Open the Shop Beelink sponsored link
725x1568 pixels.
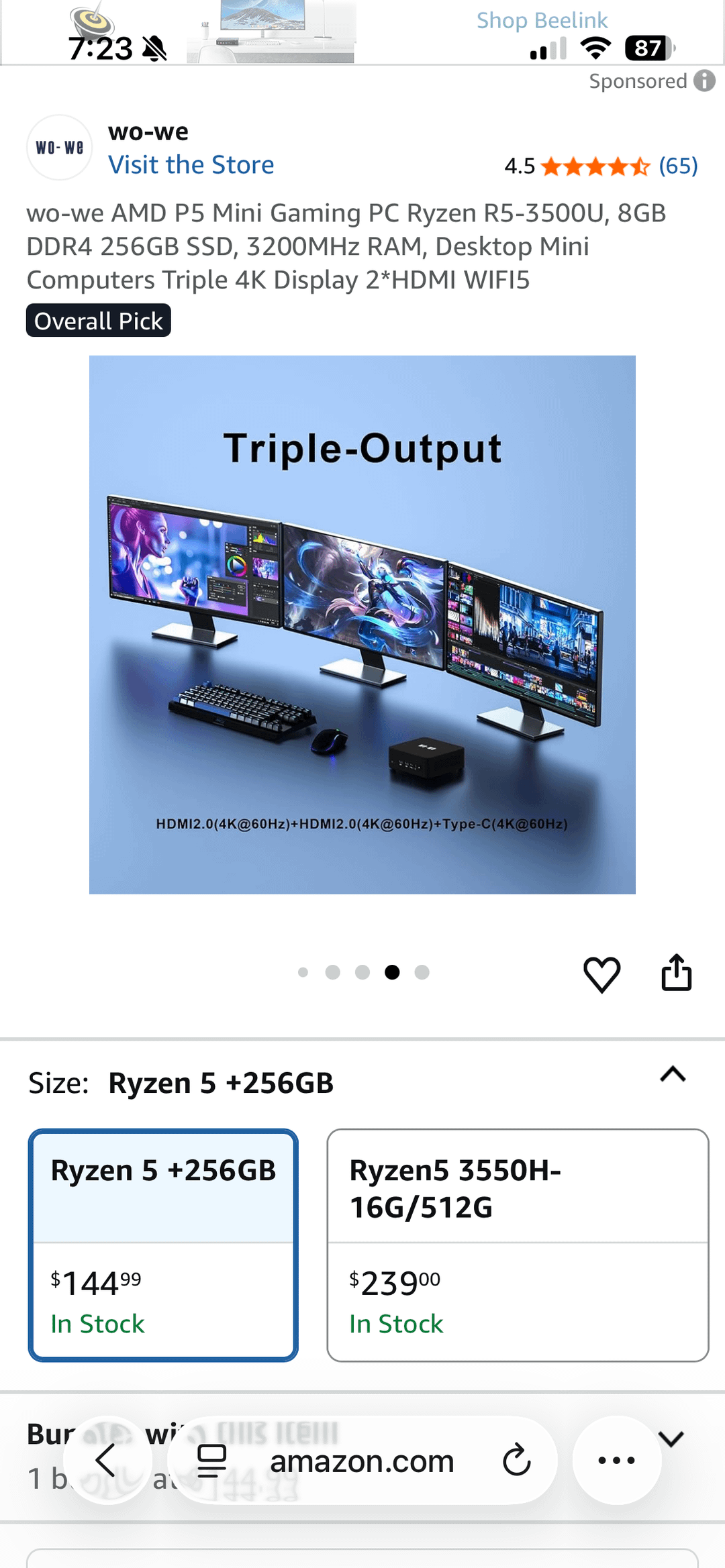click(542, 21)
